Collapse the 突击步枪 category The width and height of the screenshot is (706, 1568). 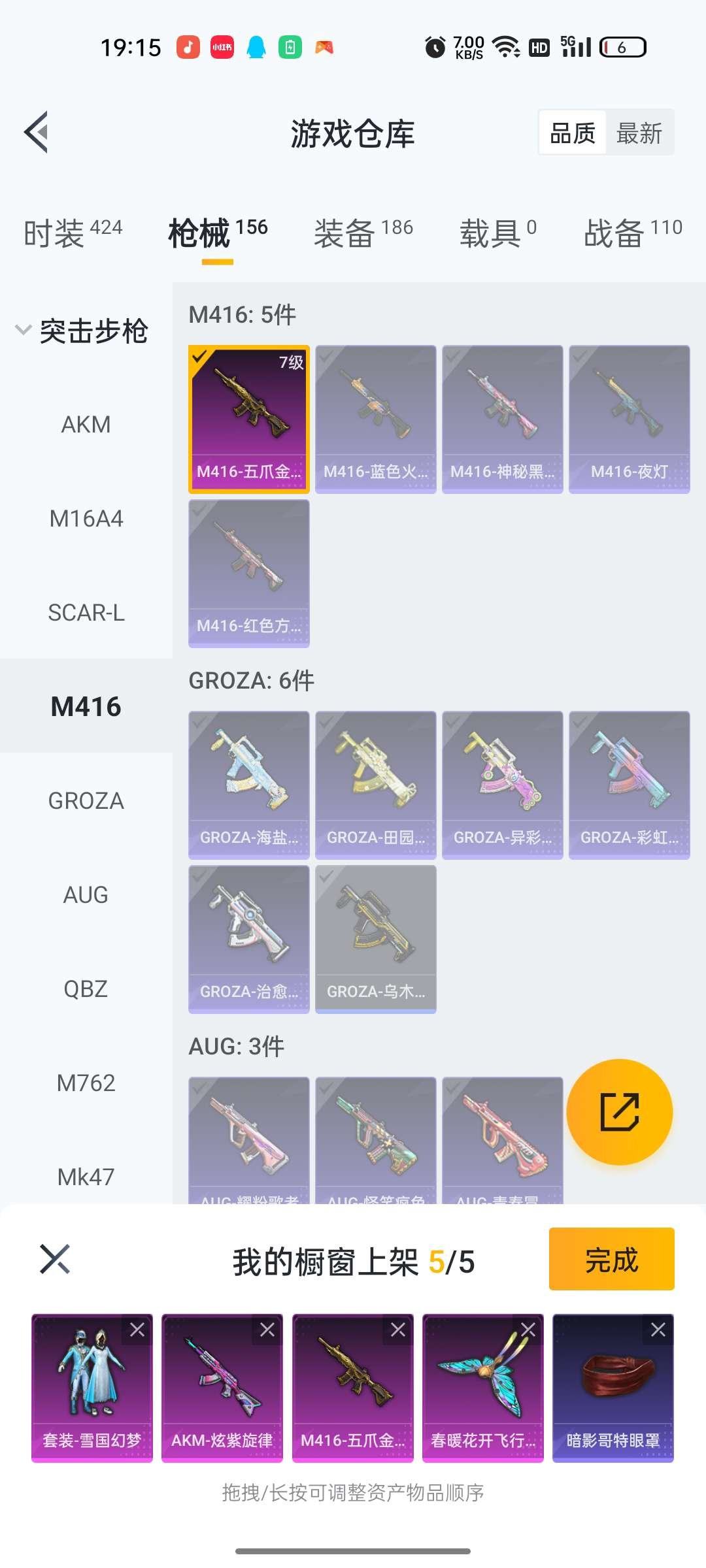[82, 331]
